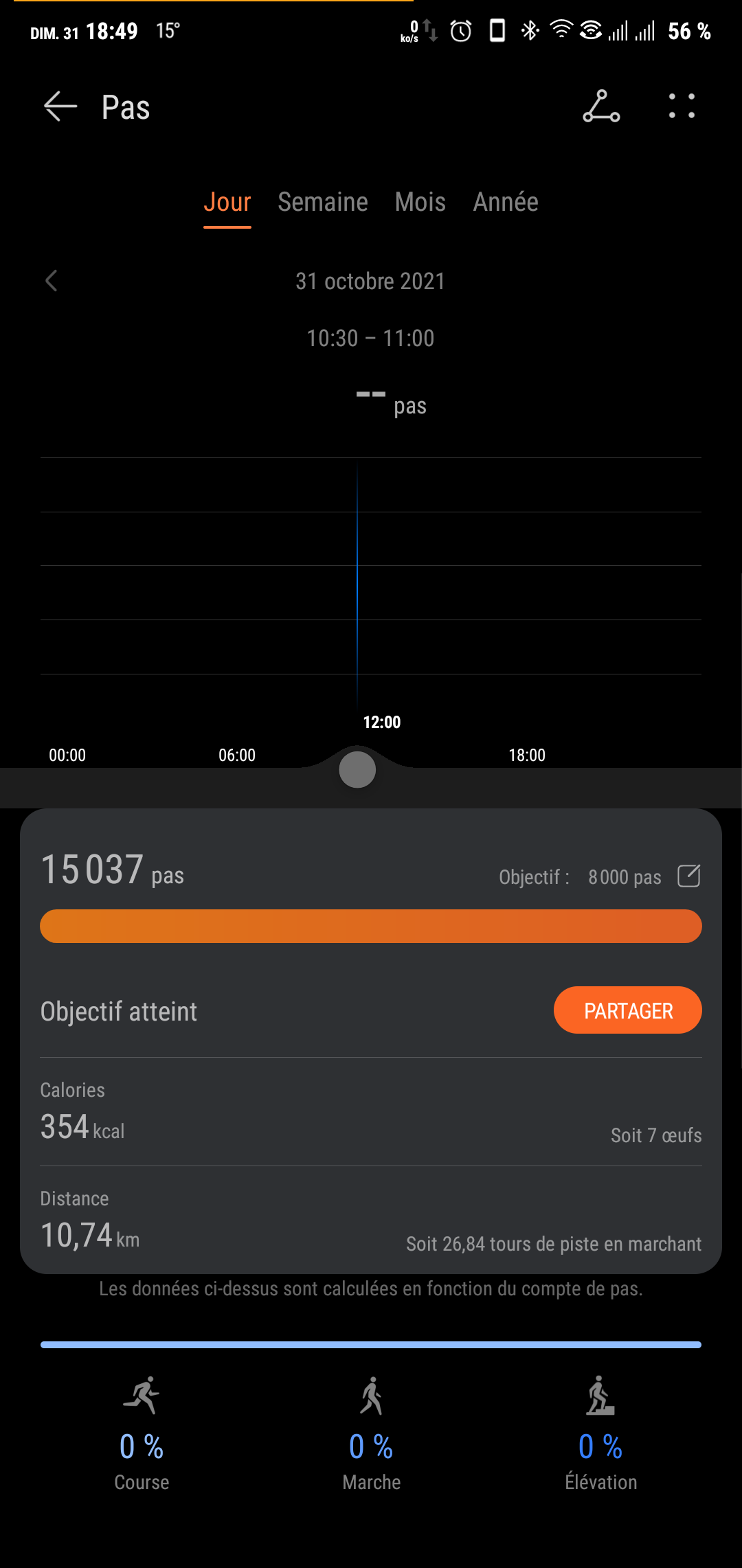Switch to the Mois tab
This screenshot has height=1568, width=742.
point(420,203)
